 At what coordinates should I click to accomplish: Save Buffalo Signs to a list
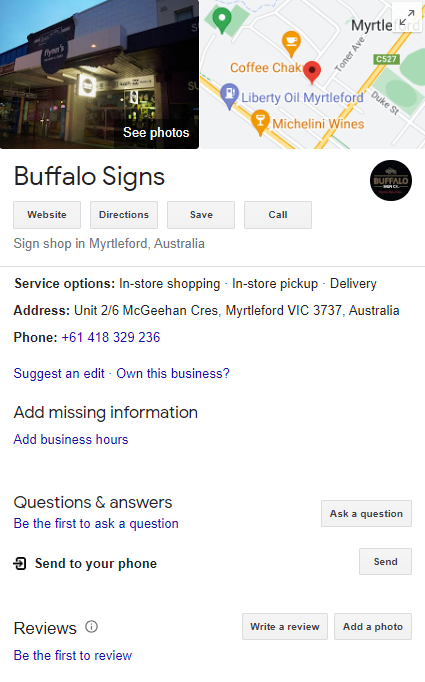pyautogui.click(x=201, y=215)
